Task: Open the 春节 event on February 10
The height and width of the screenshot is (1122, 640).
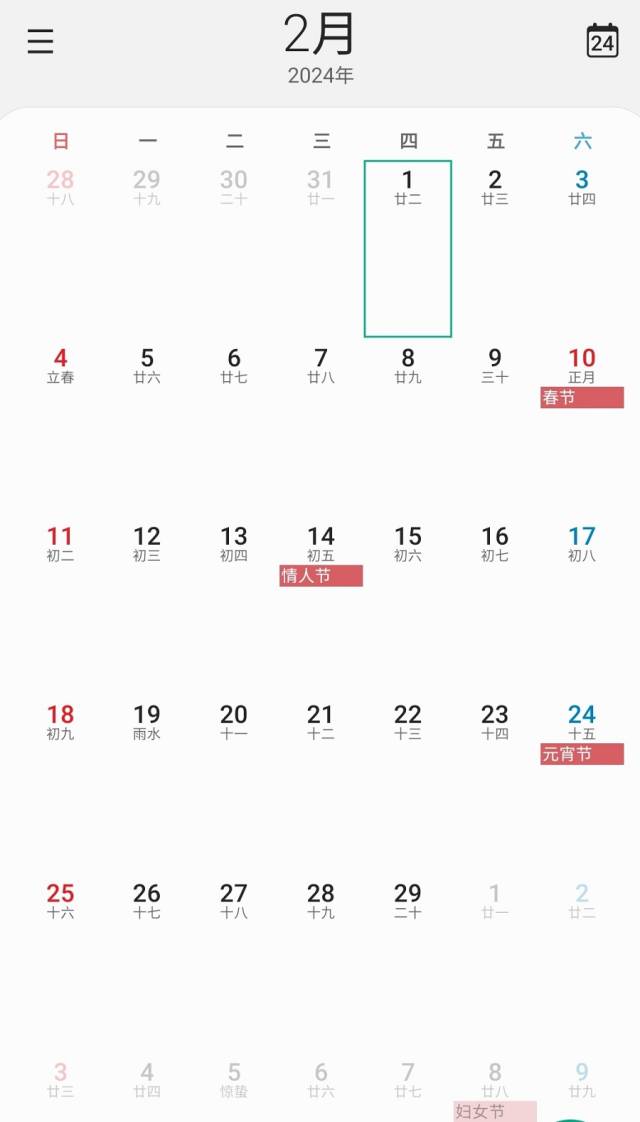Action: tap(581, 398)
